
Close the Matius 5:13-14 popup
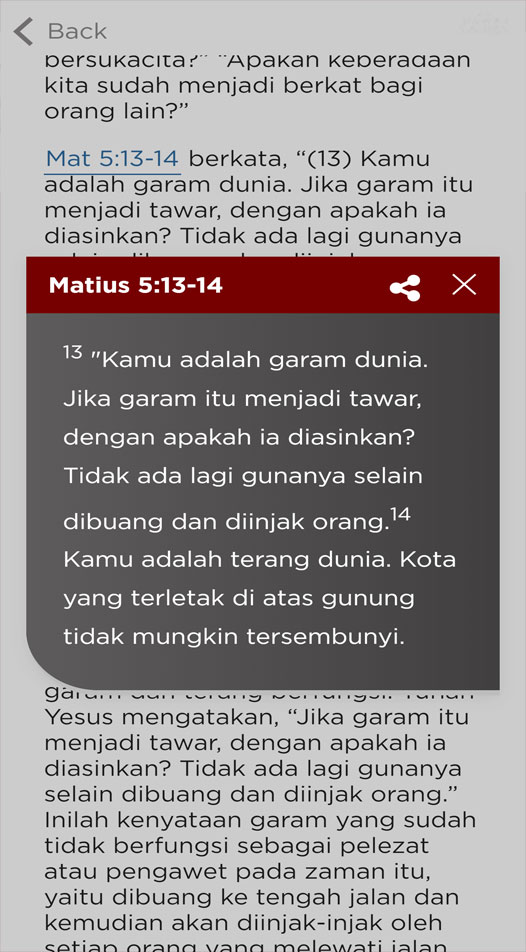point(464,284)
